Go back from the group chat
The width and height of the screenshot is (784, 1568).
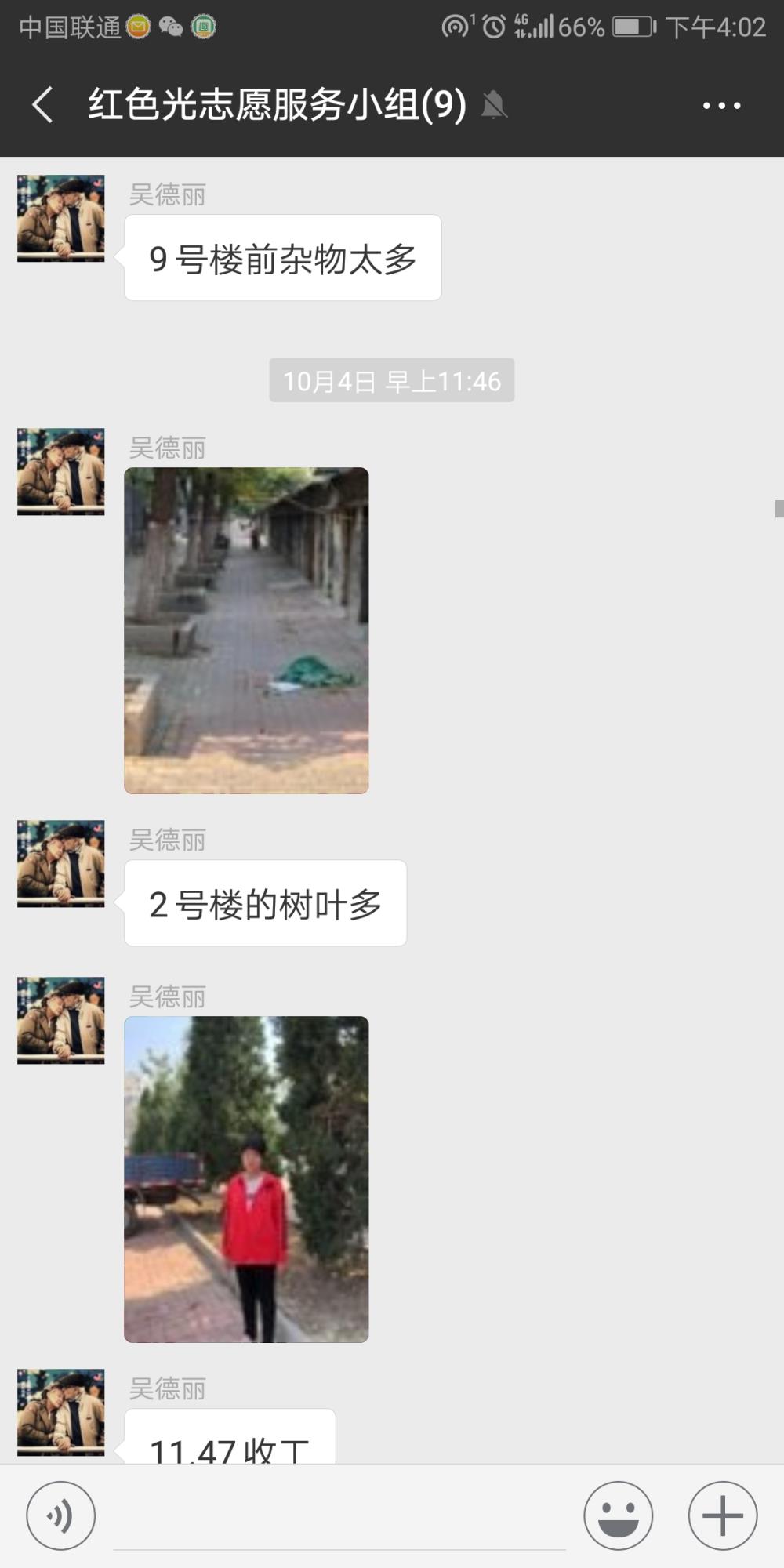43,105
